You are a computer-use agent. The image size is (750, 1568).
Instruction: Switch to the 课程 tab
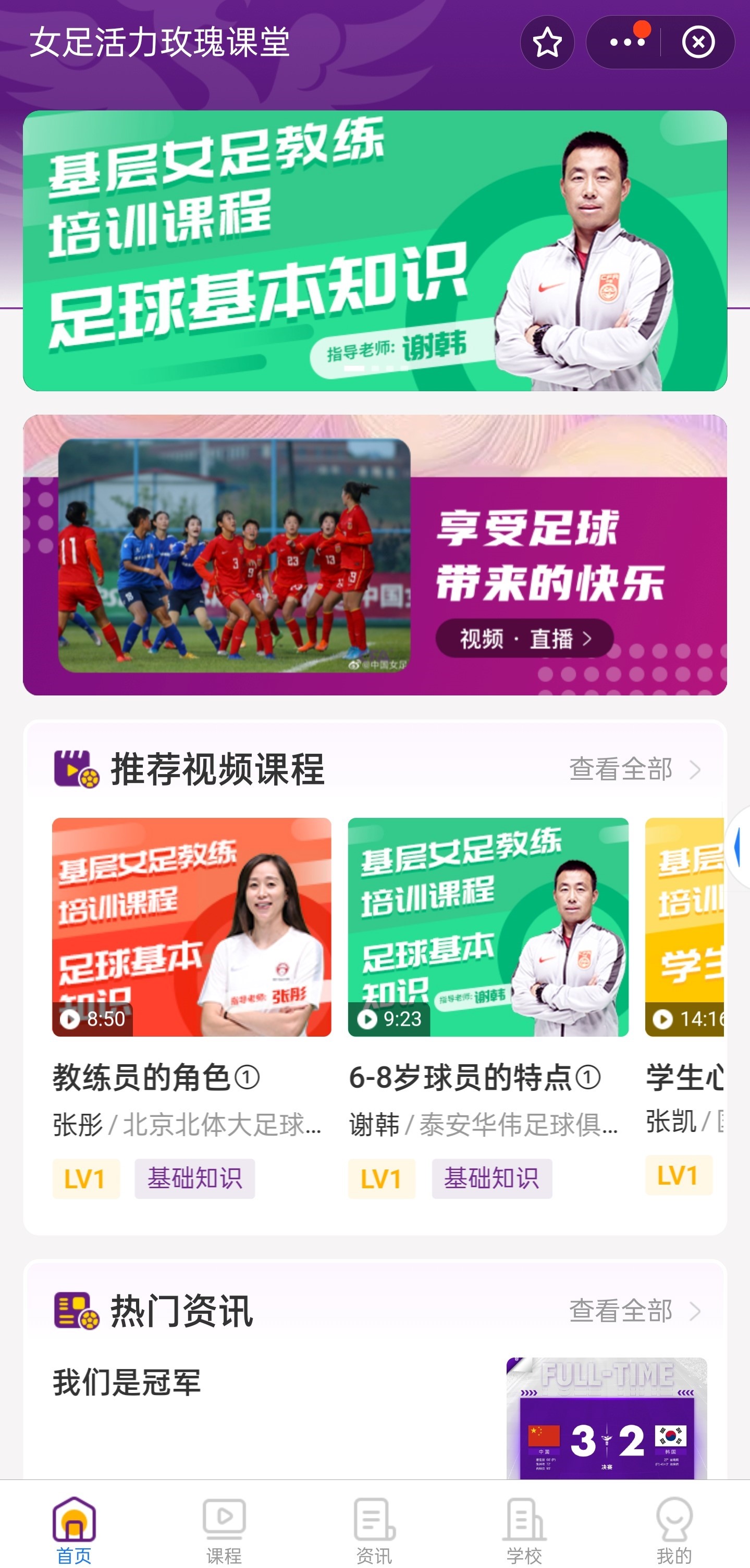pyautogui.click(x=224, y=1529)
